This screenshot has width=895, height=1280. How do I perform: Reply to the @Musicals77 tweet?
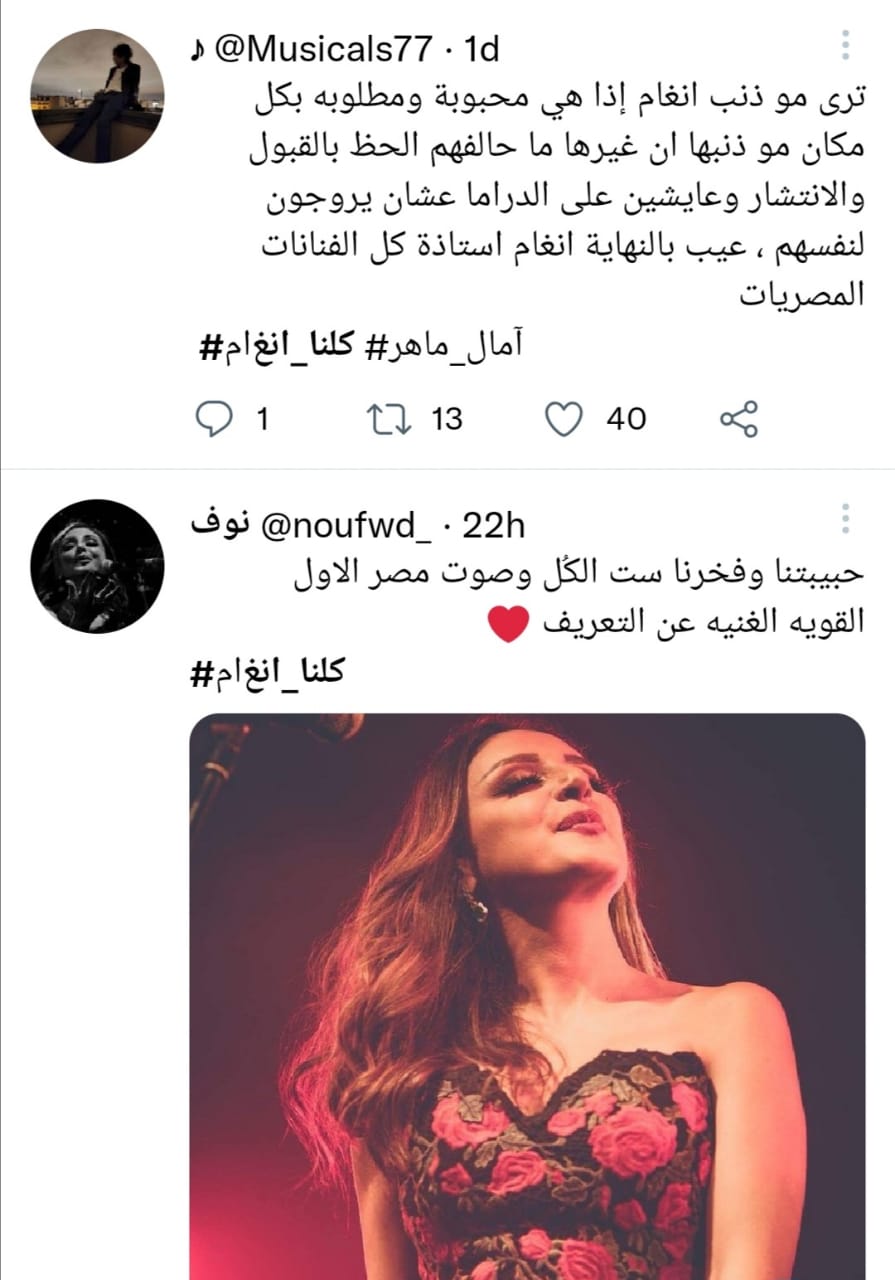(x=212, y=419)
